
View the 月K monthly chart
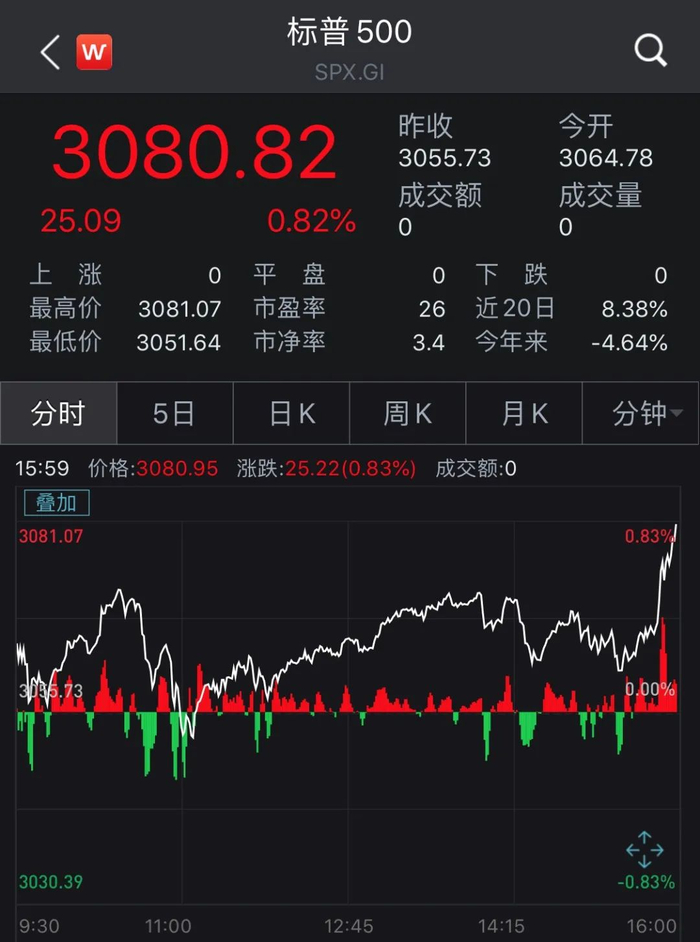[525, 414]
